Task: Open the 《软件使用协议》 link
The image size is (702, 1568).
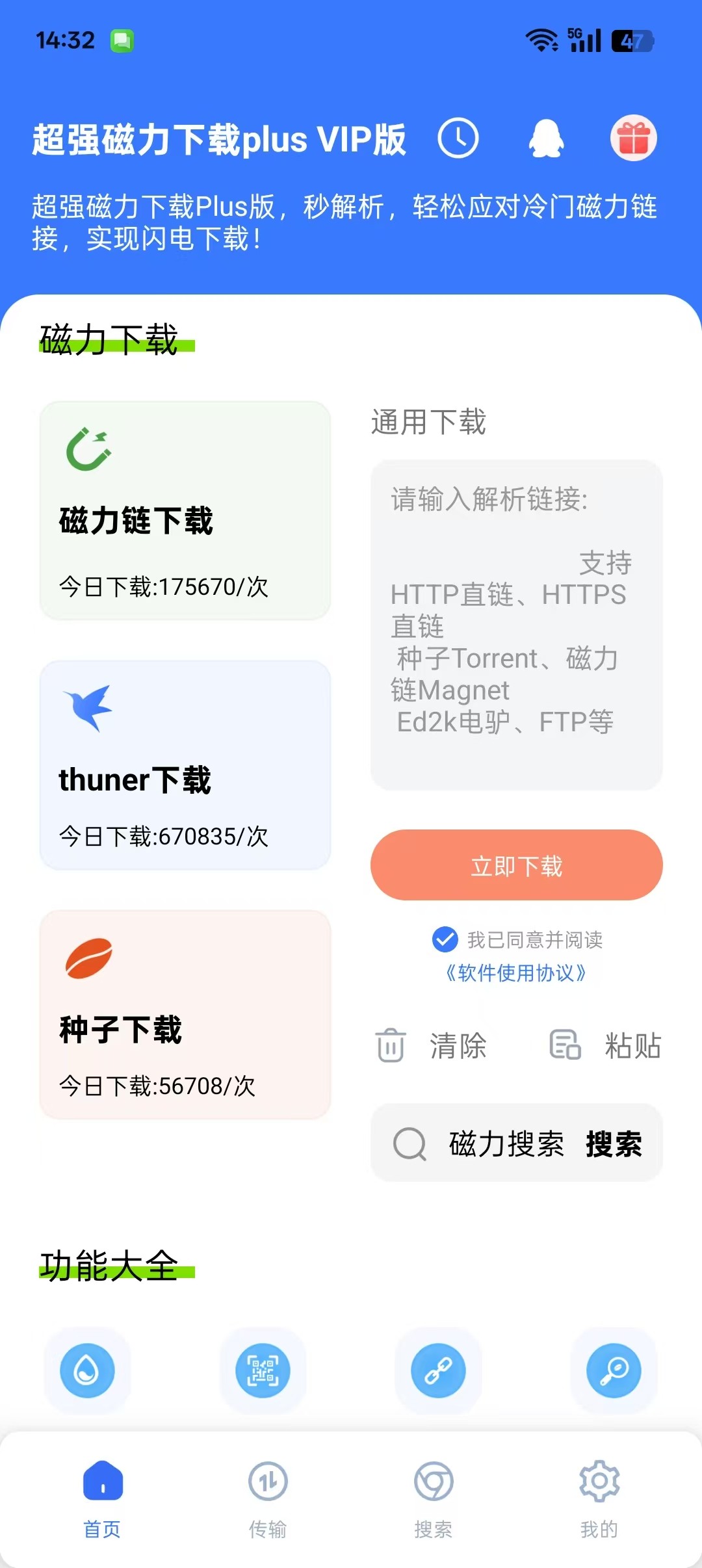Action: point(517,973)
